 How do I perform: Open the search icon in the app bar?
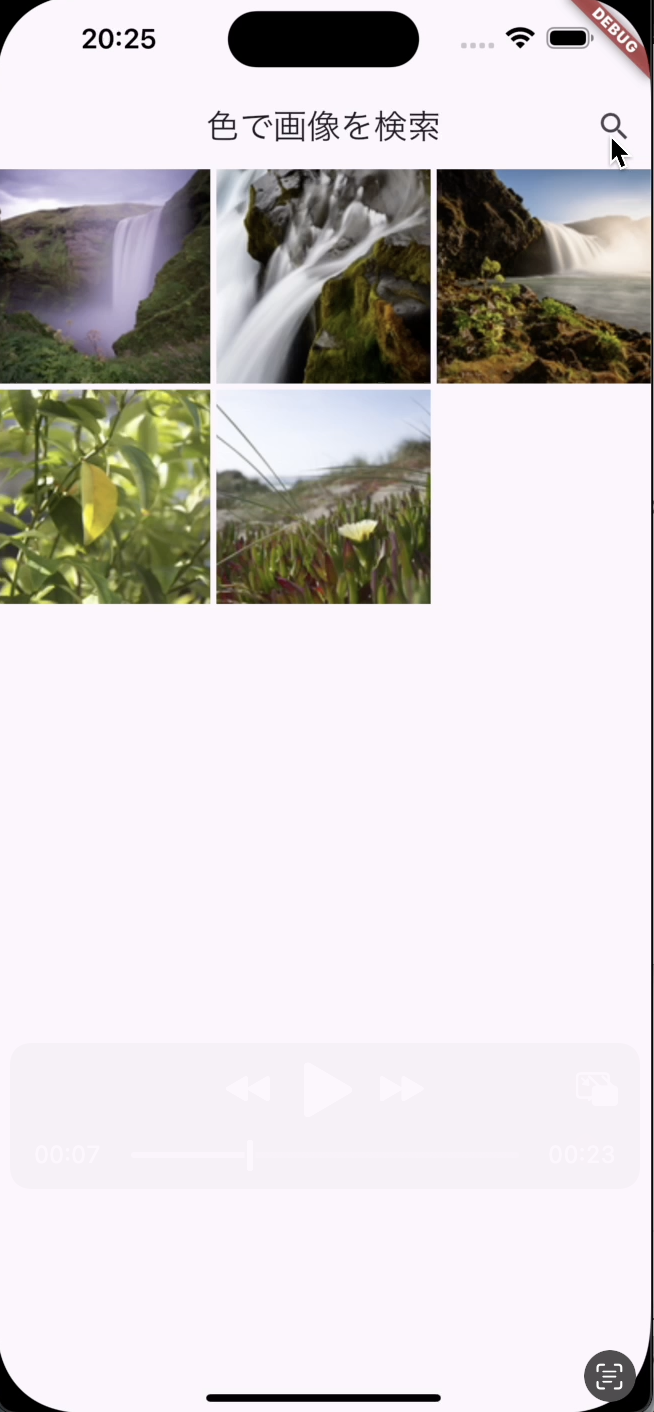click(612, 126)
